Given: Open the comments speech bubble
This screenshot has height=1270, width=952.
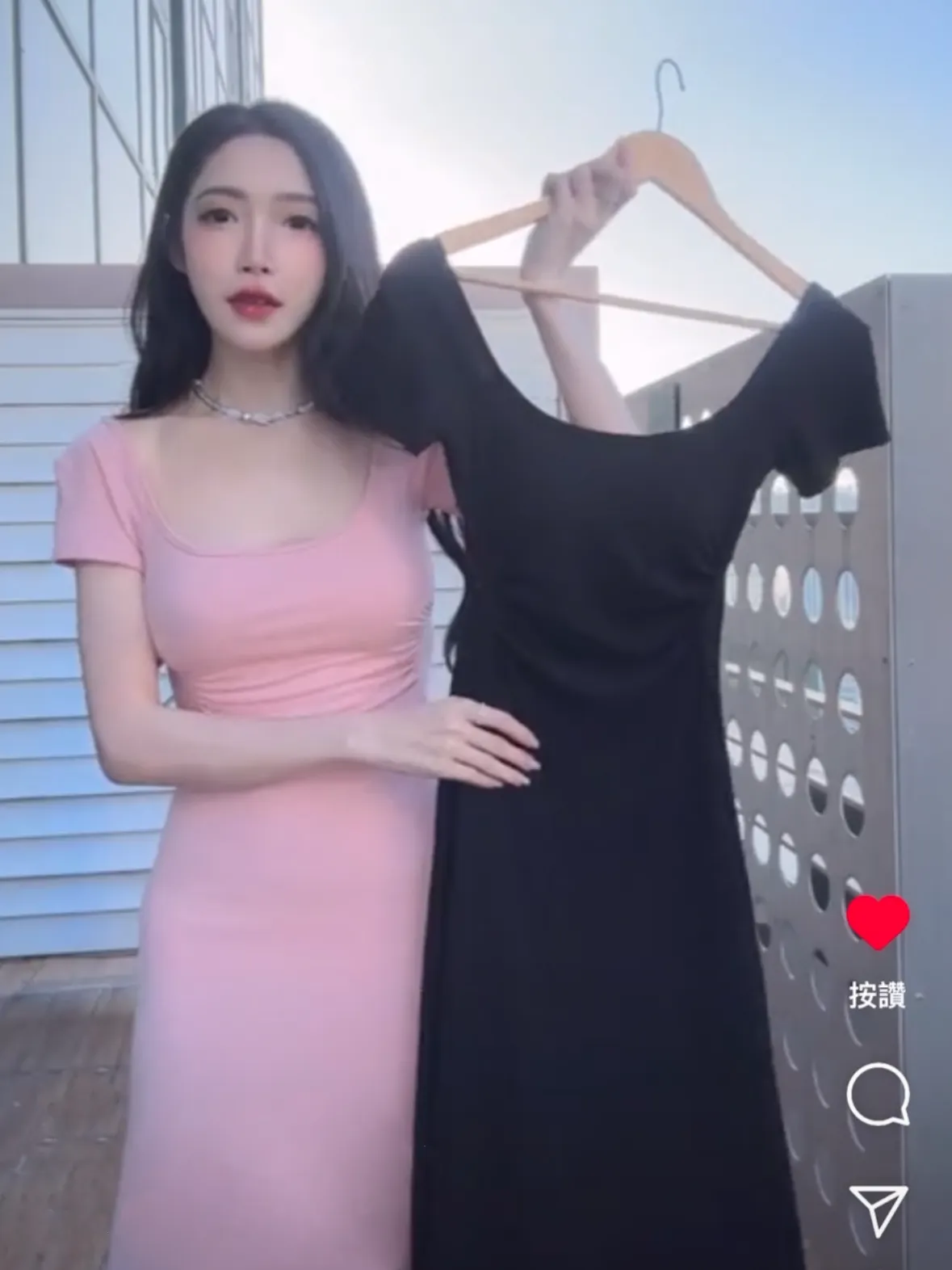Looking at the screenshot, I should [x=878, y=1094].
